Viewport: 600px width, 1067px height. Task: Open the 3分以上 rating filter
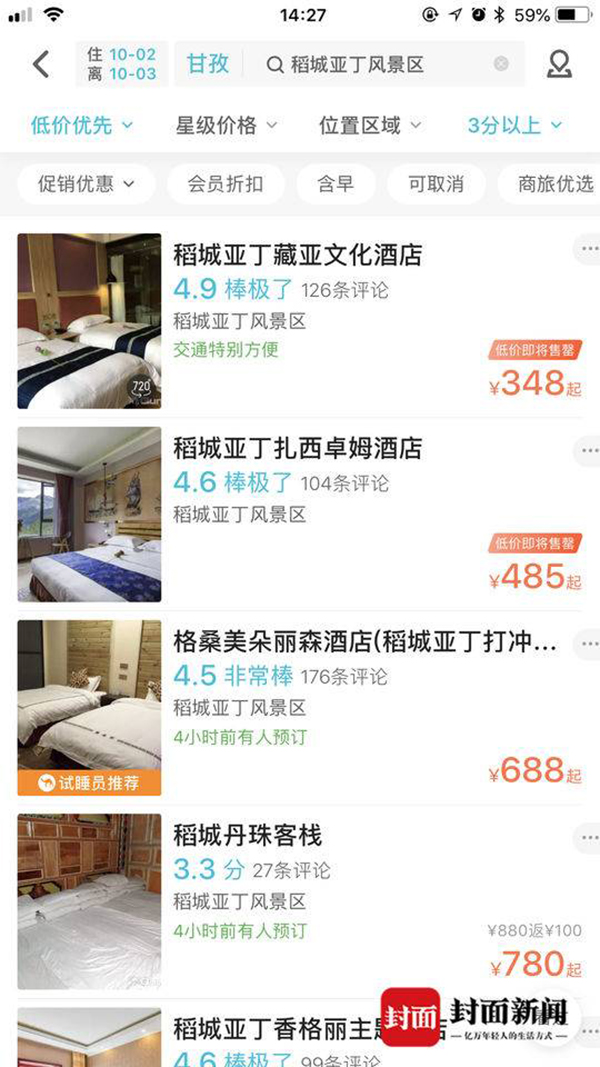515,126
